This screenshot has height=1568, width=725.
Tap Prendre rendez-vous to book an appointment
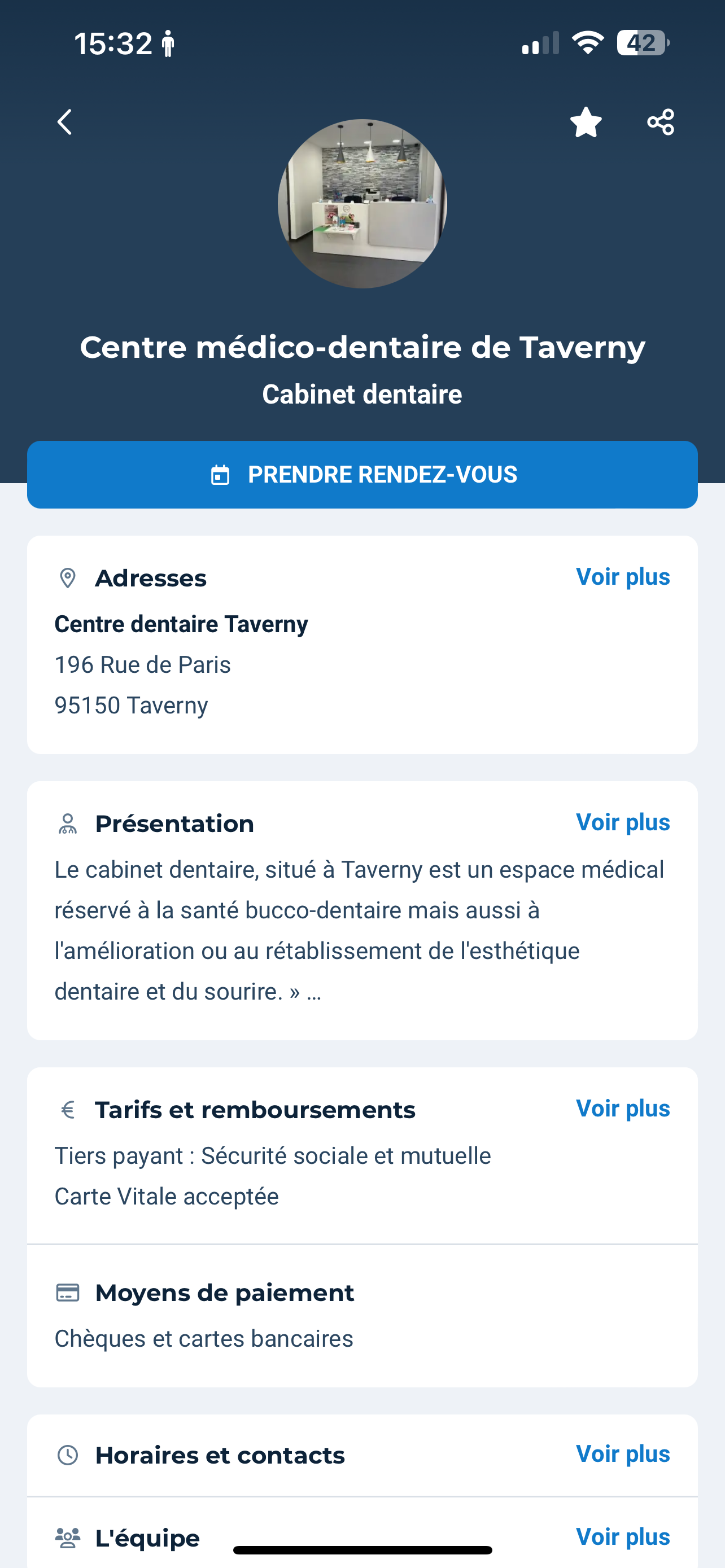(362, 475)
